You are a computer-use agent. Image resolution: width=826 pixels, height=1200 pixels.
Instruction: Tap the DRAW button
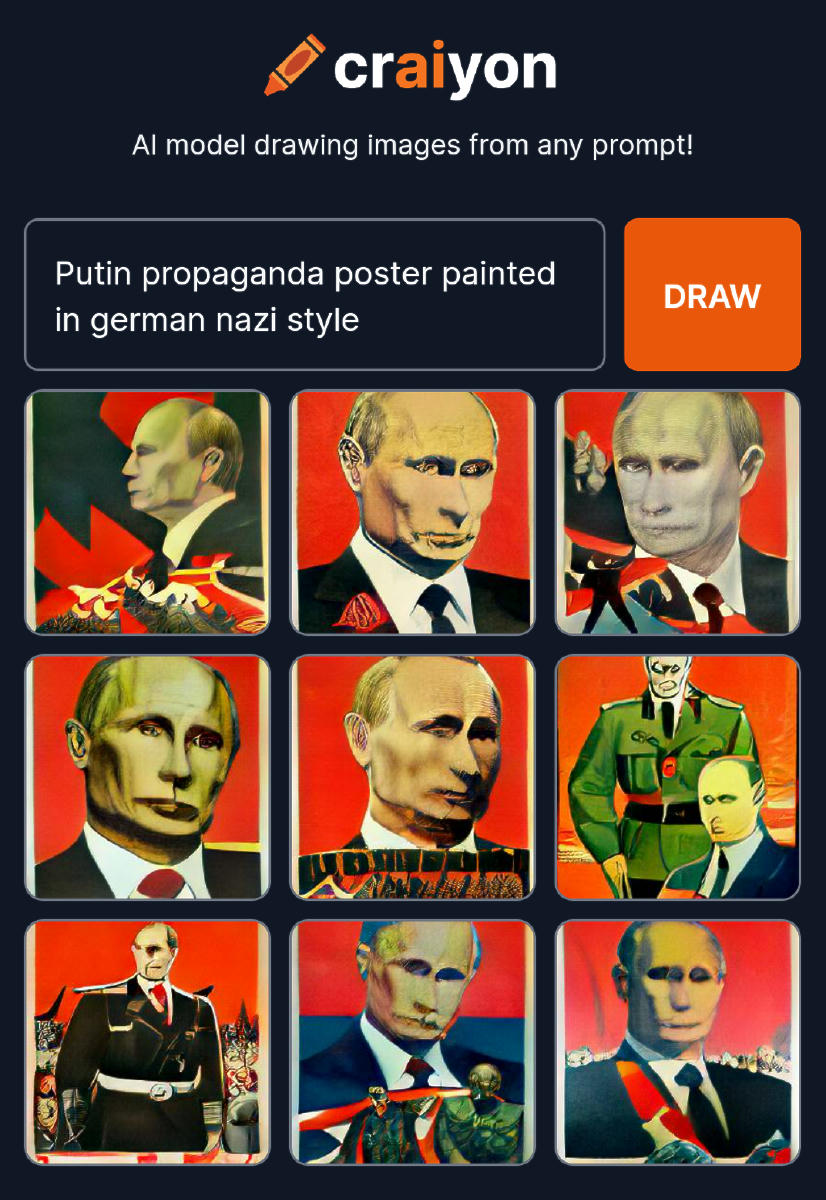[x=712, y=295]
